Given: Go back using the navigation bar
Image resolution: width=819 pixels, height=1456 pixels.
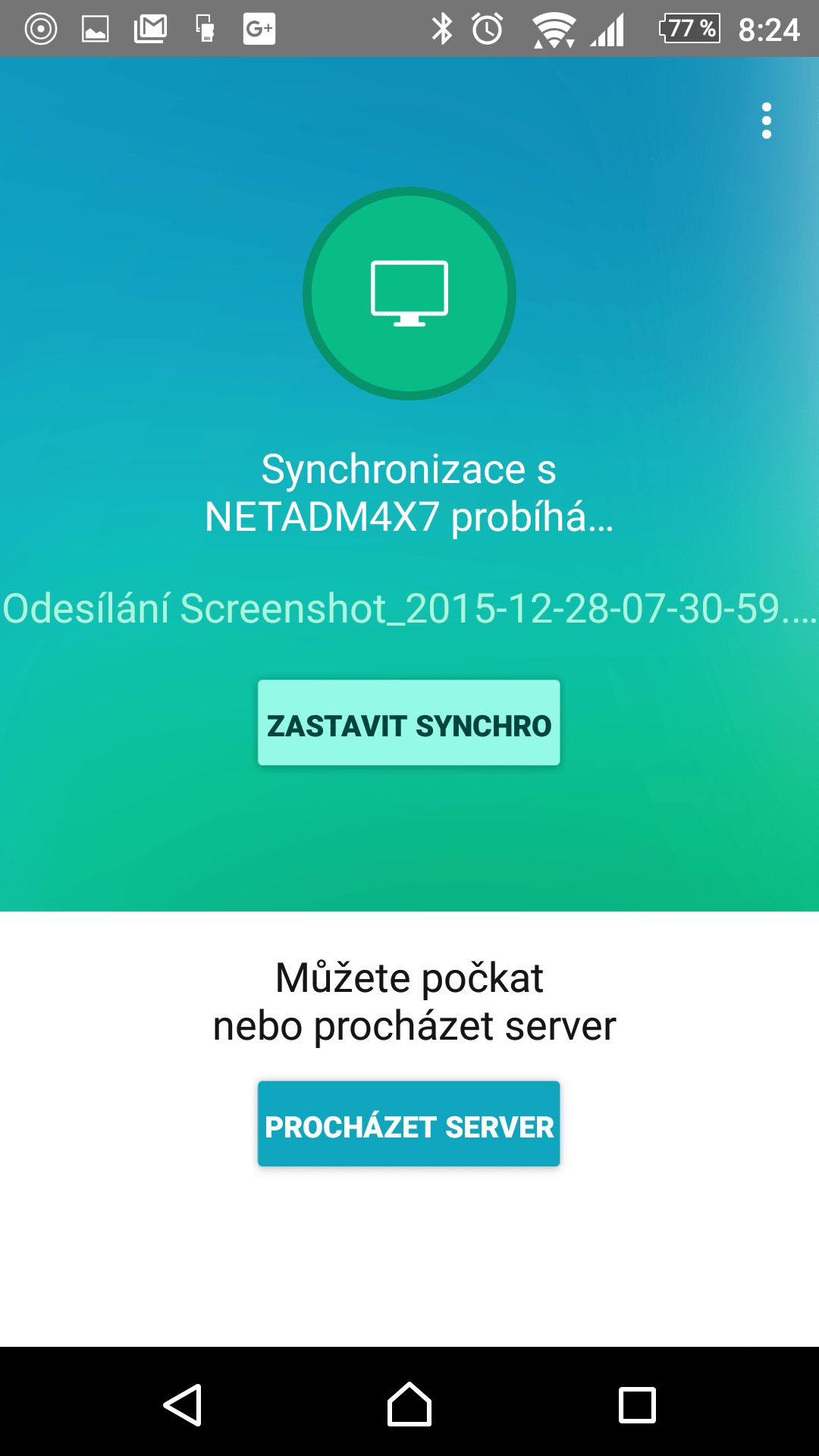Looking at the screenshot, I should [x=183, y=1404].
